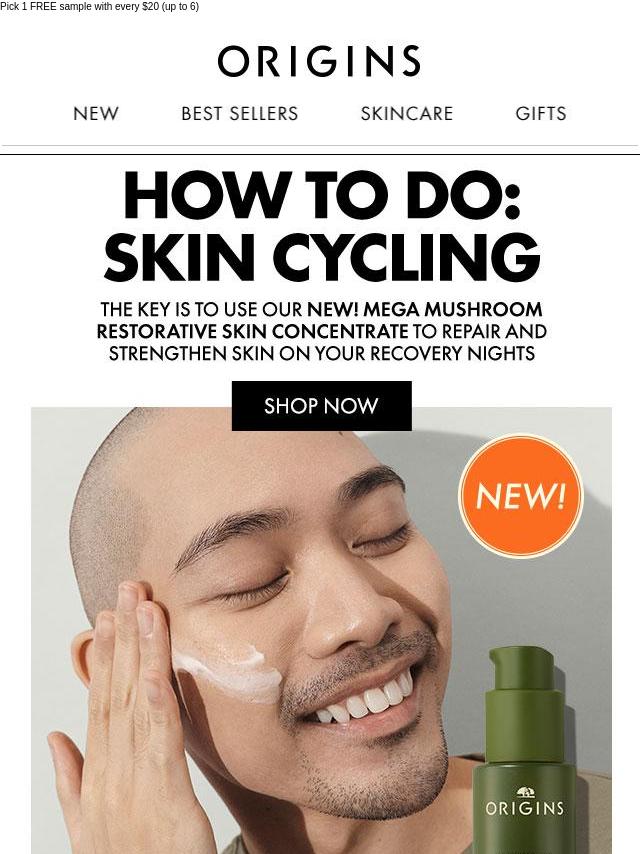Go to the BEST SELLERS section
The image size is (640, 854).
tap(239, 114)
